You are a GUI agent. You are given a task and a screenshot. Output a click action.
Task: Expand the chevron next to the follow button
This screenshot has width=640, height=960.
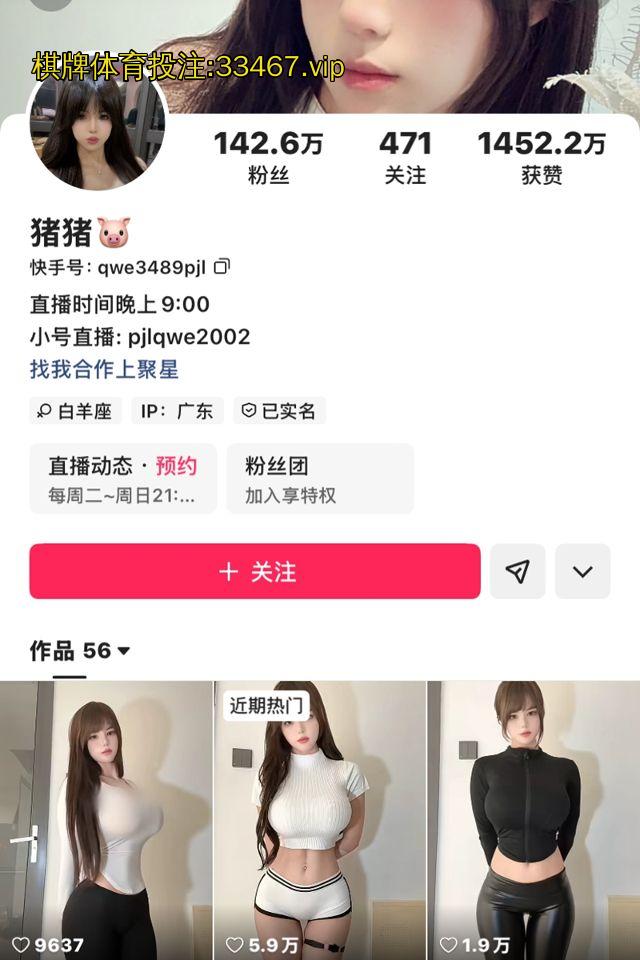coord(583,571)
